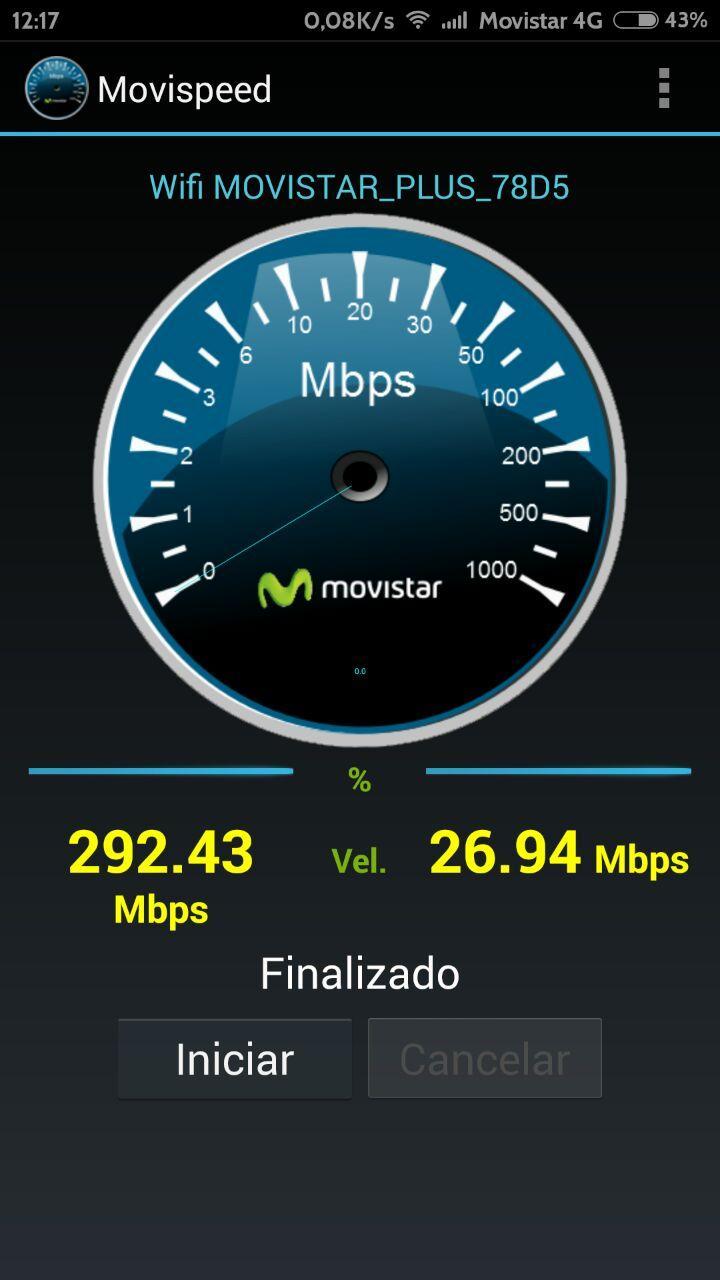Viewport: 720px width, 1280px height.
Task: Tap the green Vel. label between results
Action: [359, 858]
